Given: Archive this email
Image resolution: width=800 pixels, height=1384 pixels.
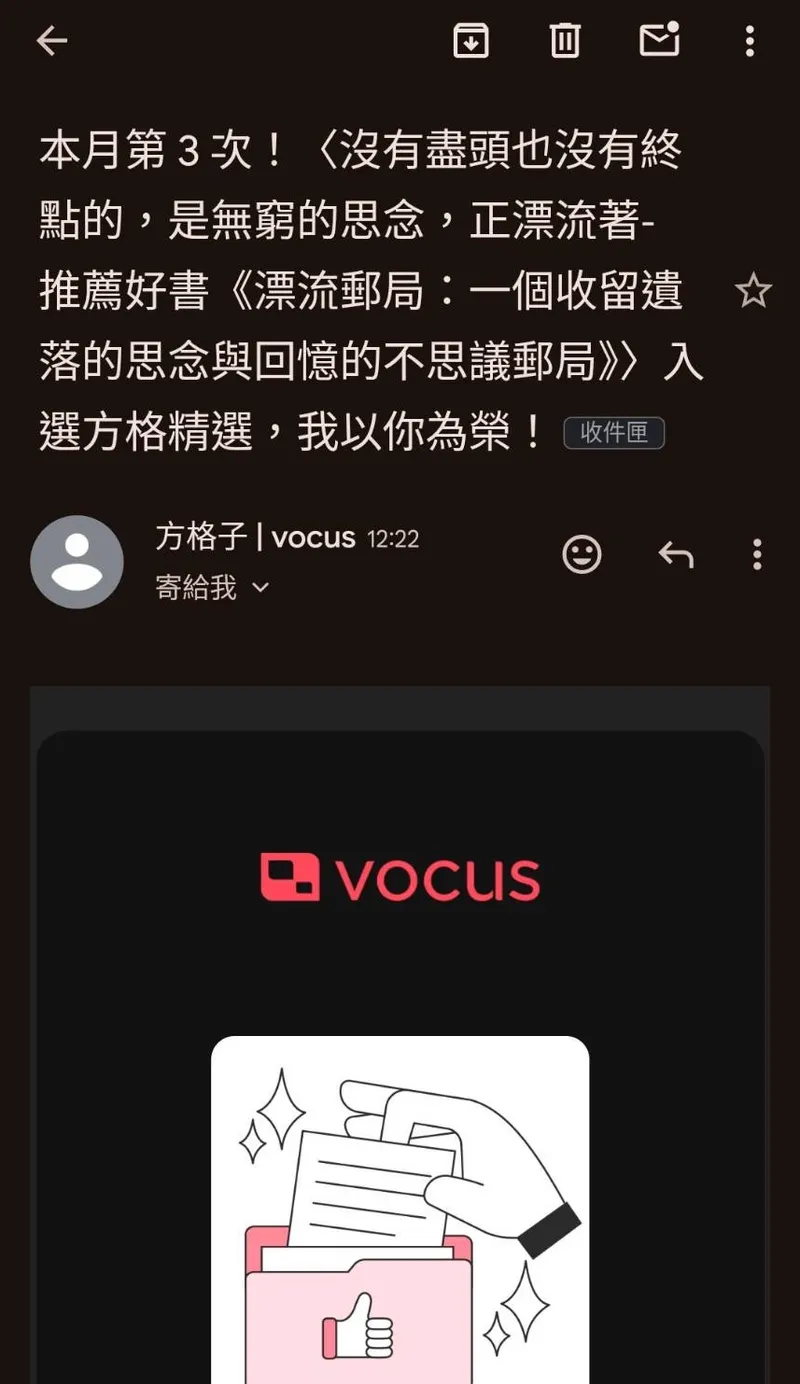Looking at the screenshot, I should click(471, 41).
